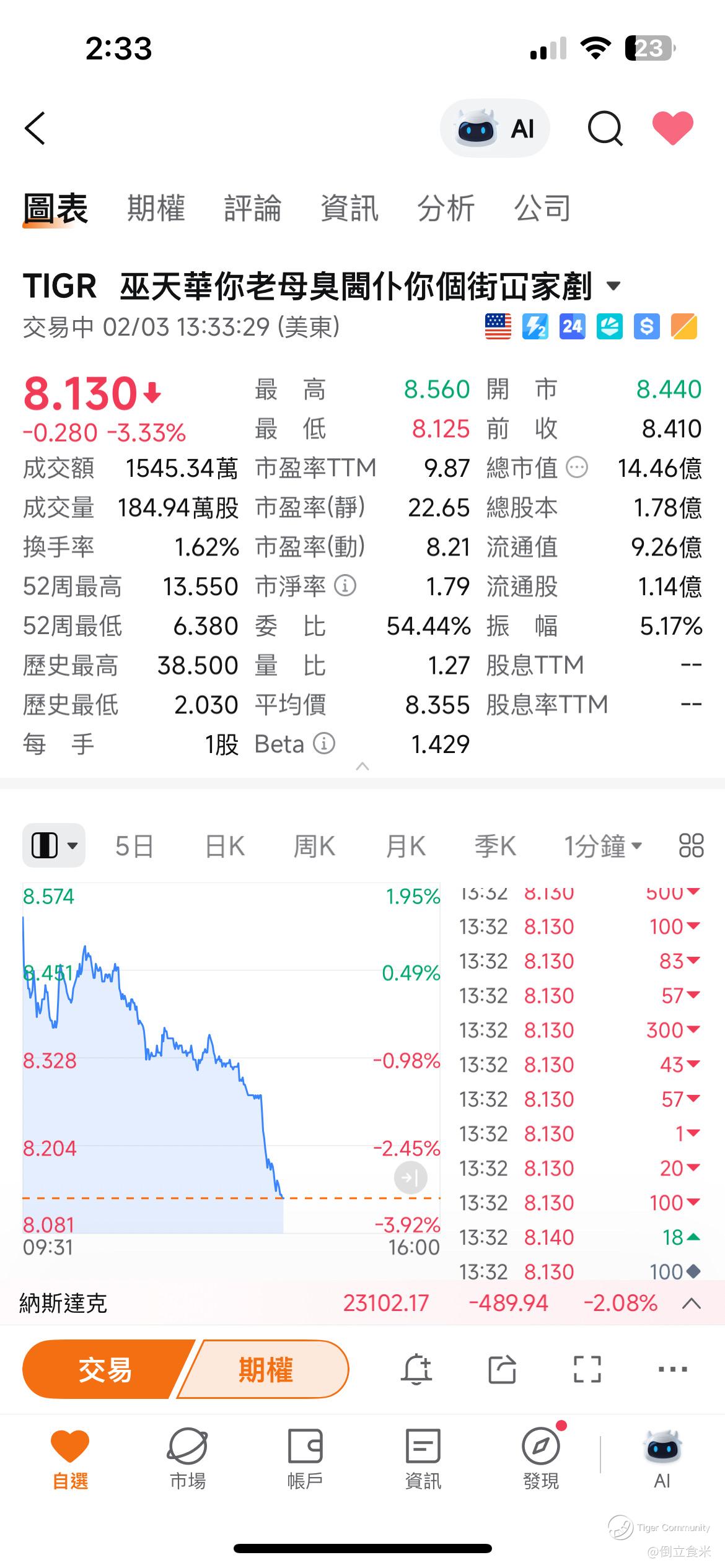Open the chart settings grid icon
725x1568 pixels.
point(691,846)
